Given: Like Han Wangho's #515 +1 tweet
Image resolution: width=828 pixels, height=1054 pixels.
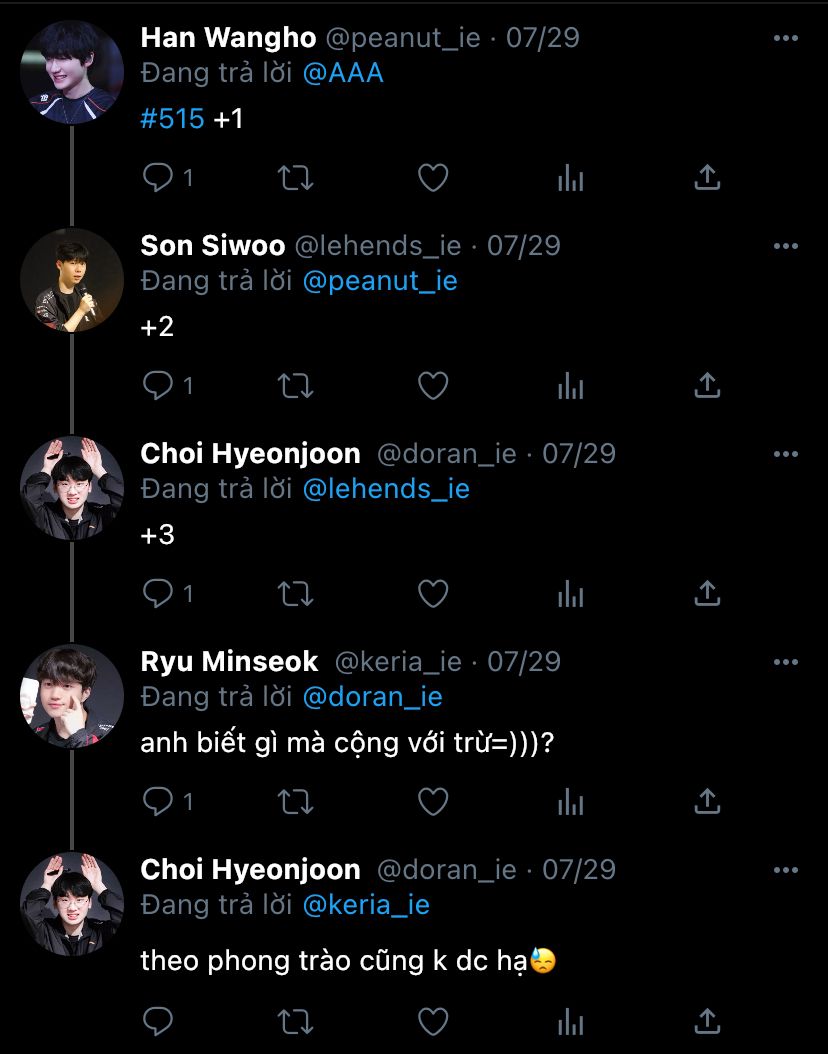Looking at the screenshot, I should point(433,178).
